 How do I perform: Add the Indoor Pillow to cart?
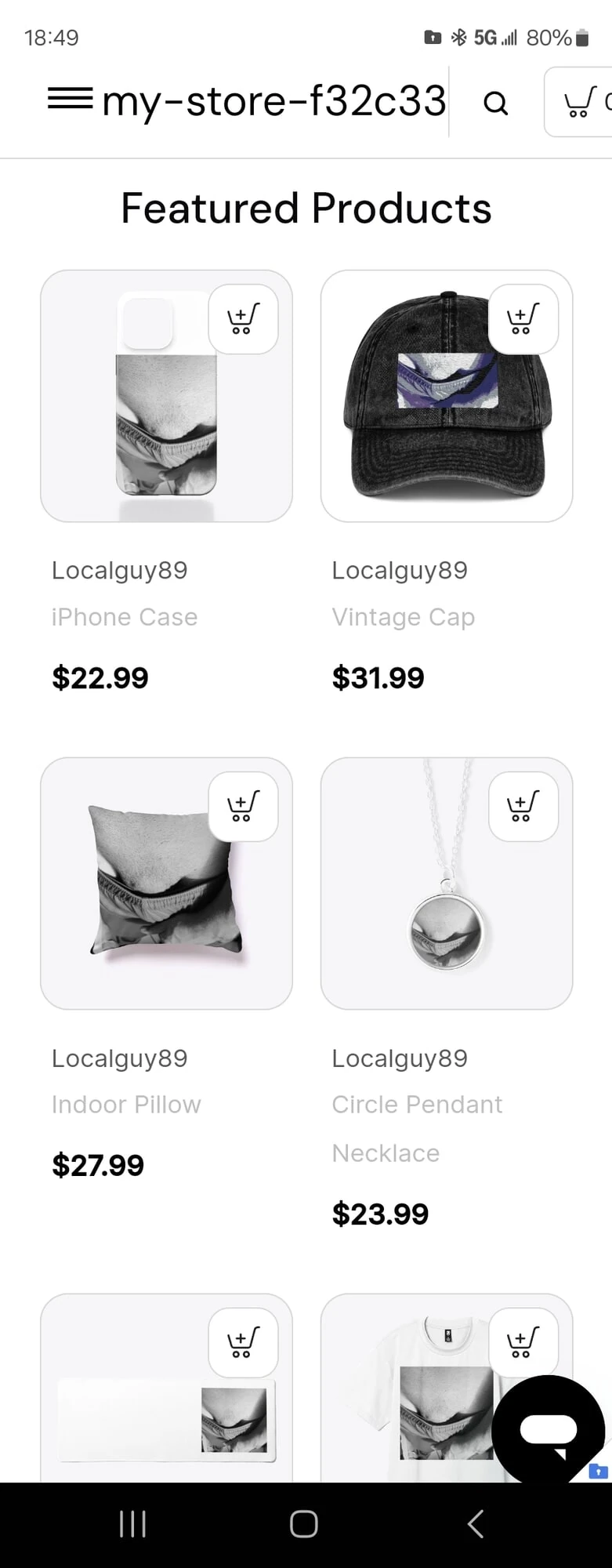243,807
